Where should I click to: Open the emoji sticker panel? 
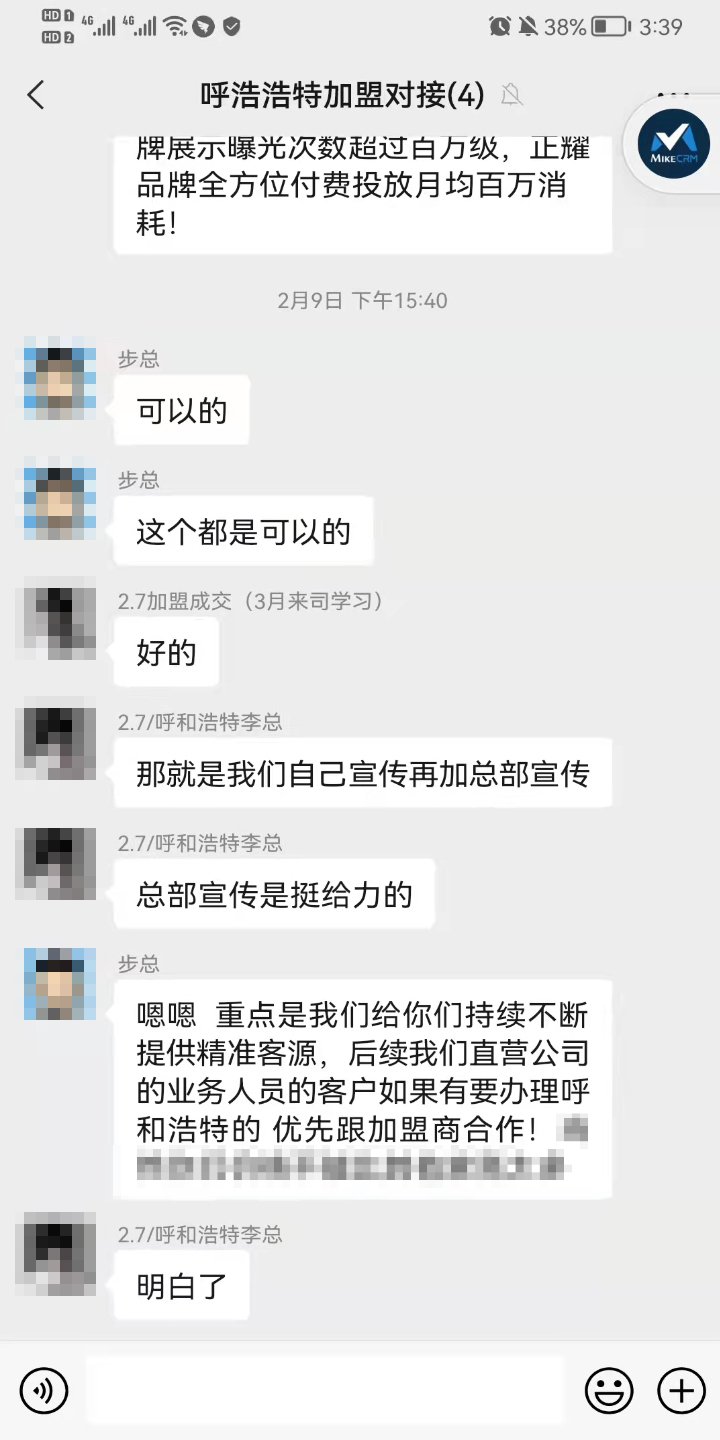(x=609, y=1390)
